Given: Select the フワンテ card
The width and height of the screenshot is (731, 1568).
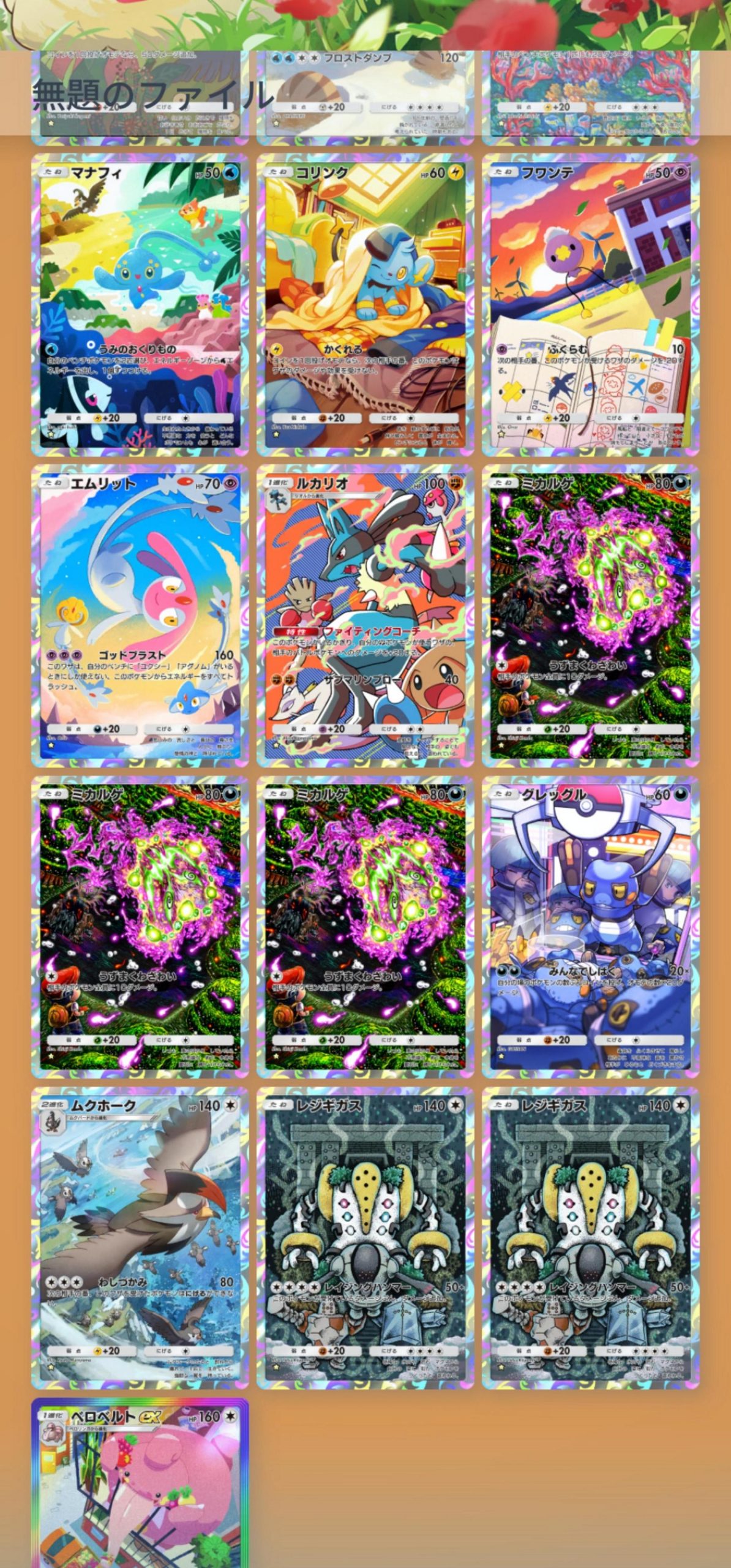Looking at the screenshot, I should pyautogui.click(x=590, y=304).
